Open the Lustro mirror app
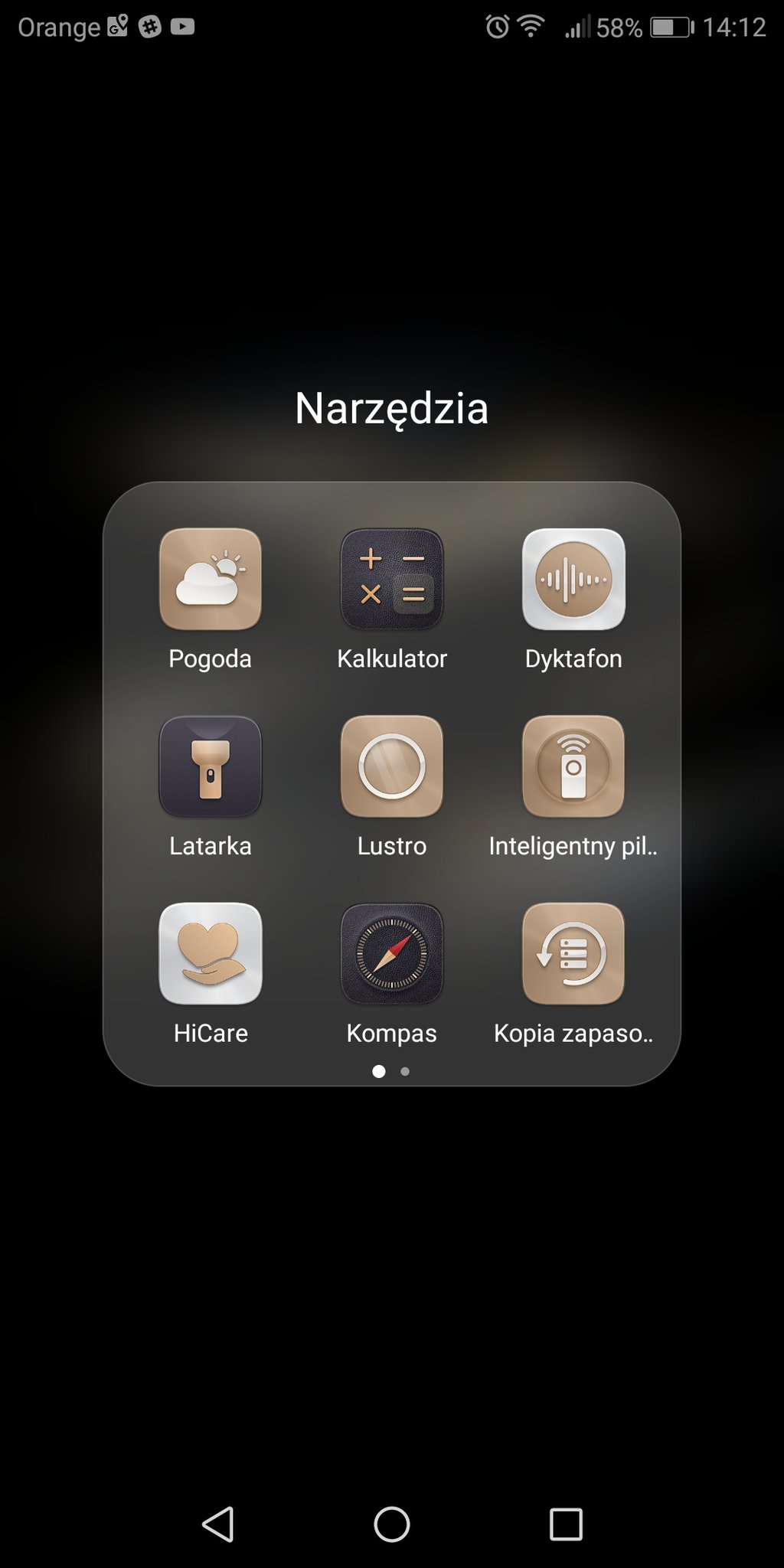This screenshot has height=1568, width=784. 391,766
